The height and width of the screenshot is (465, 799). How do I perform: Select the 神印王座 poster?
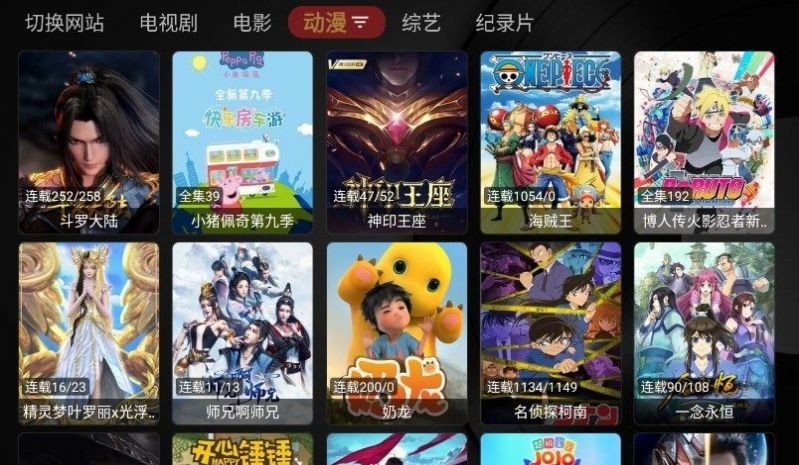[396, 140]
